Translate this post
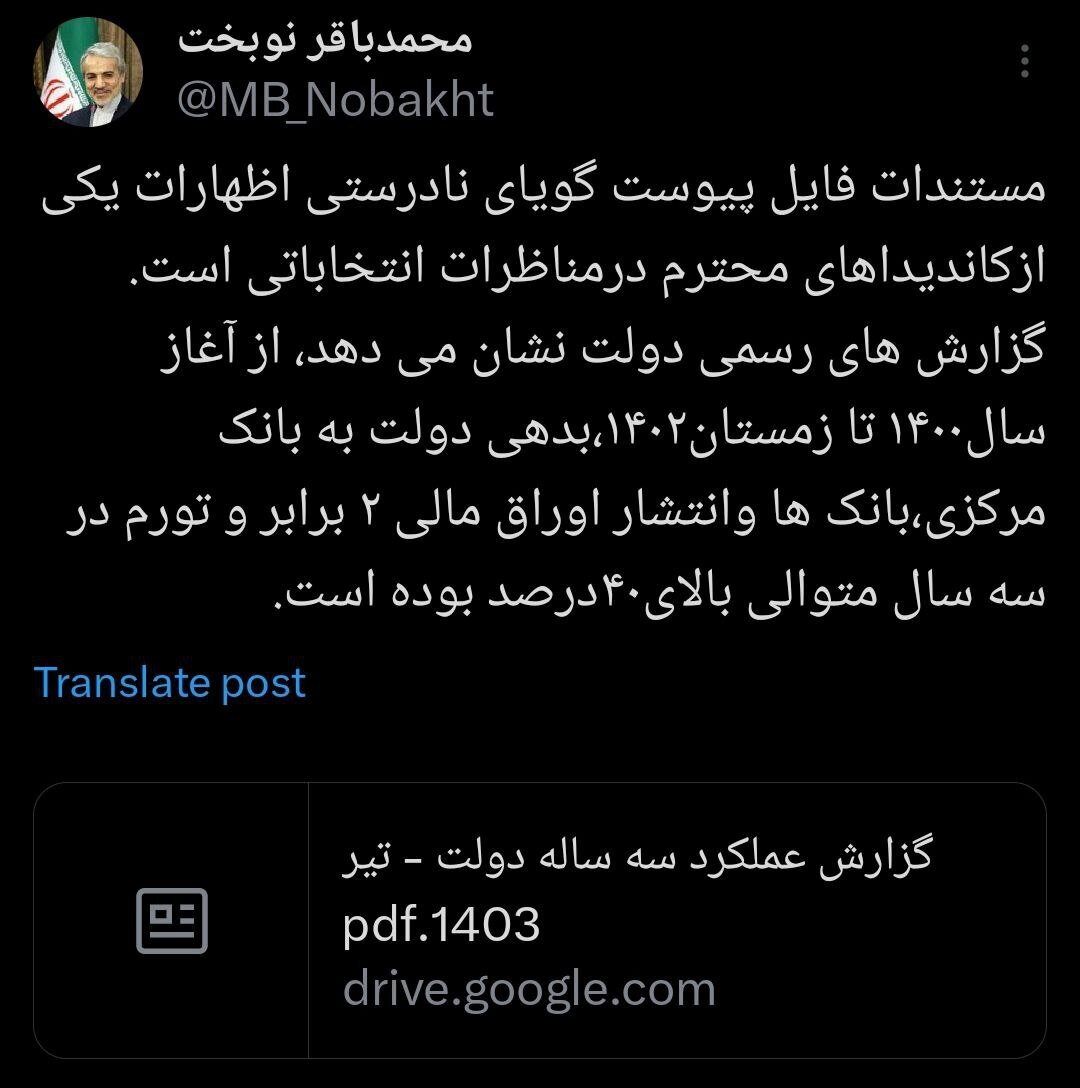The image size is (1080, 1088). point(170,683)
